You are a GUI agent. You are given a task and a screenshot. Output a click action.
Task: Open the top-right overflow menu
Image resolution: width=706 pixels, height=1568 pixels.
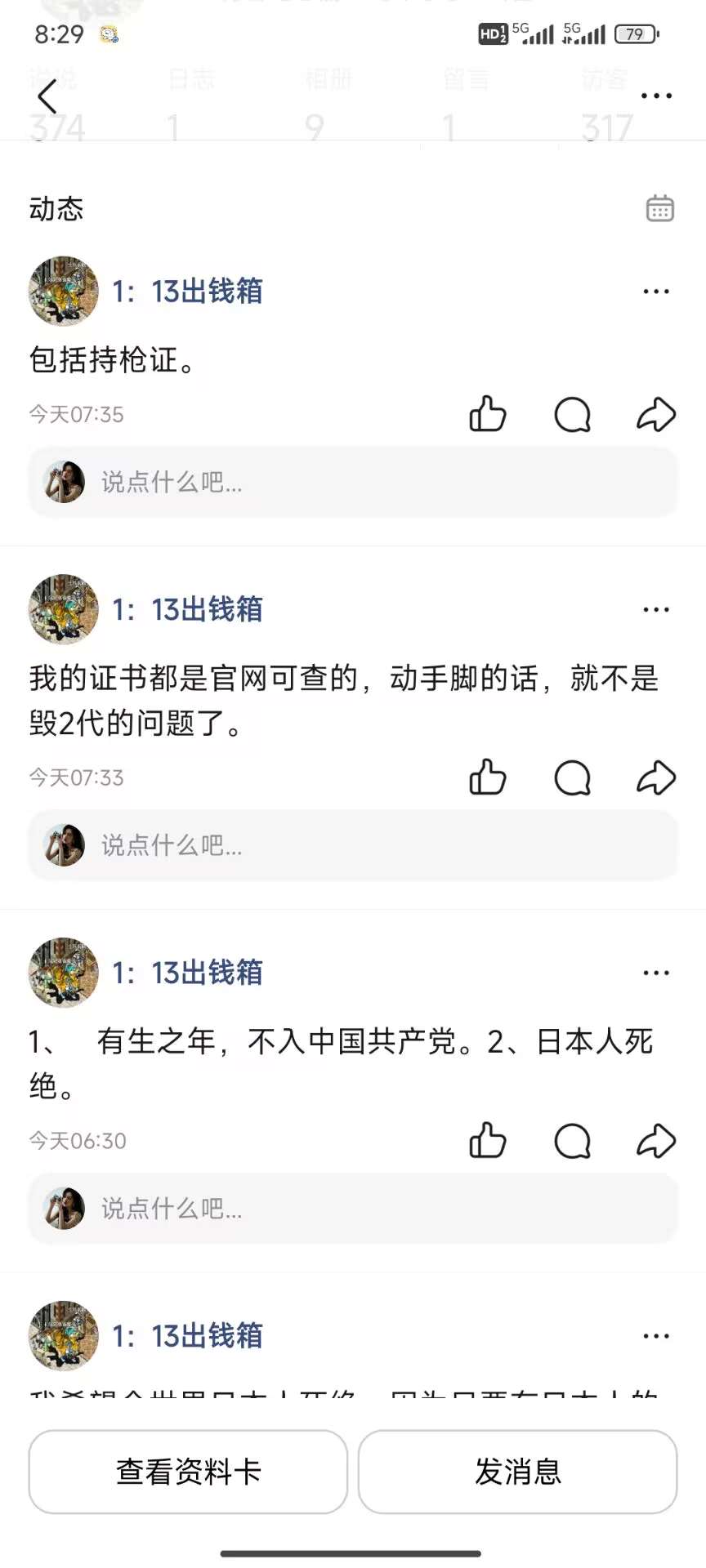tap(656, 96)
